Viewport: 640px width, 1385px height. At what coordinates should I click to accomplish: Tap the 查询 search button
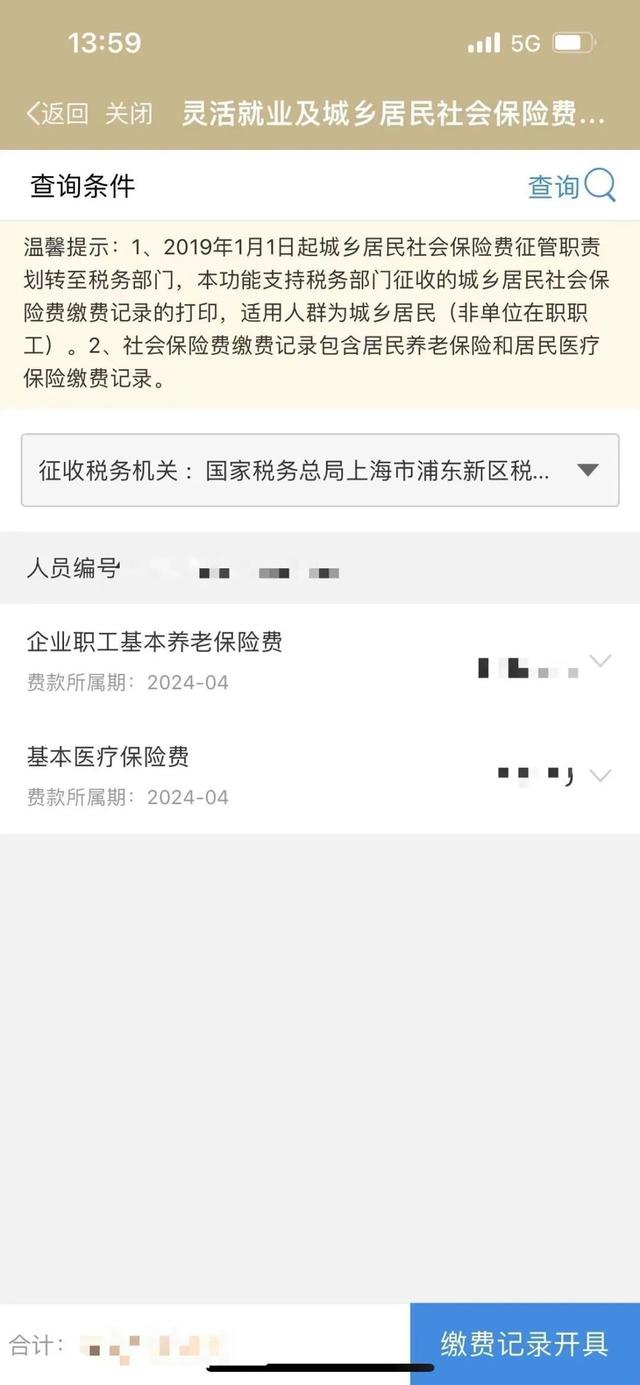point(571,186)
